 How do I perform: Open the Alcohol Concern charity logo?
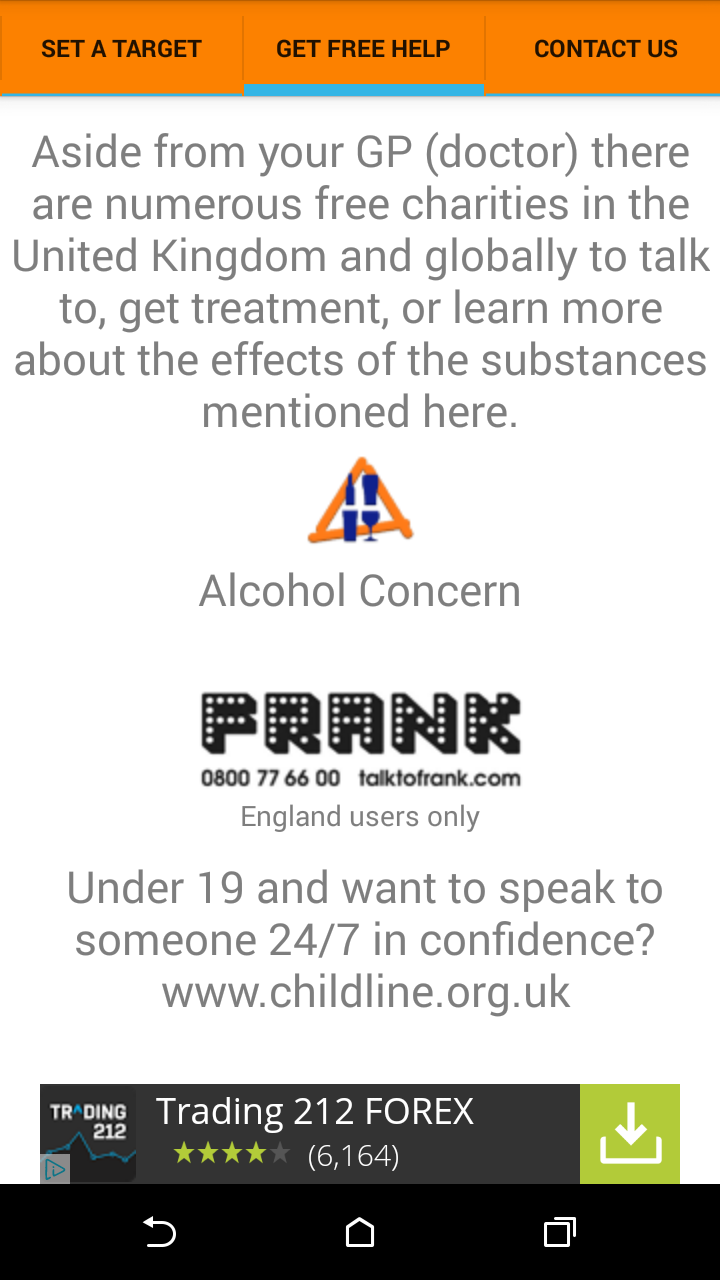[x=360, y=501]
